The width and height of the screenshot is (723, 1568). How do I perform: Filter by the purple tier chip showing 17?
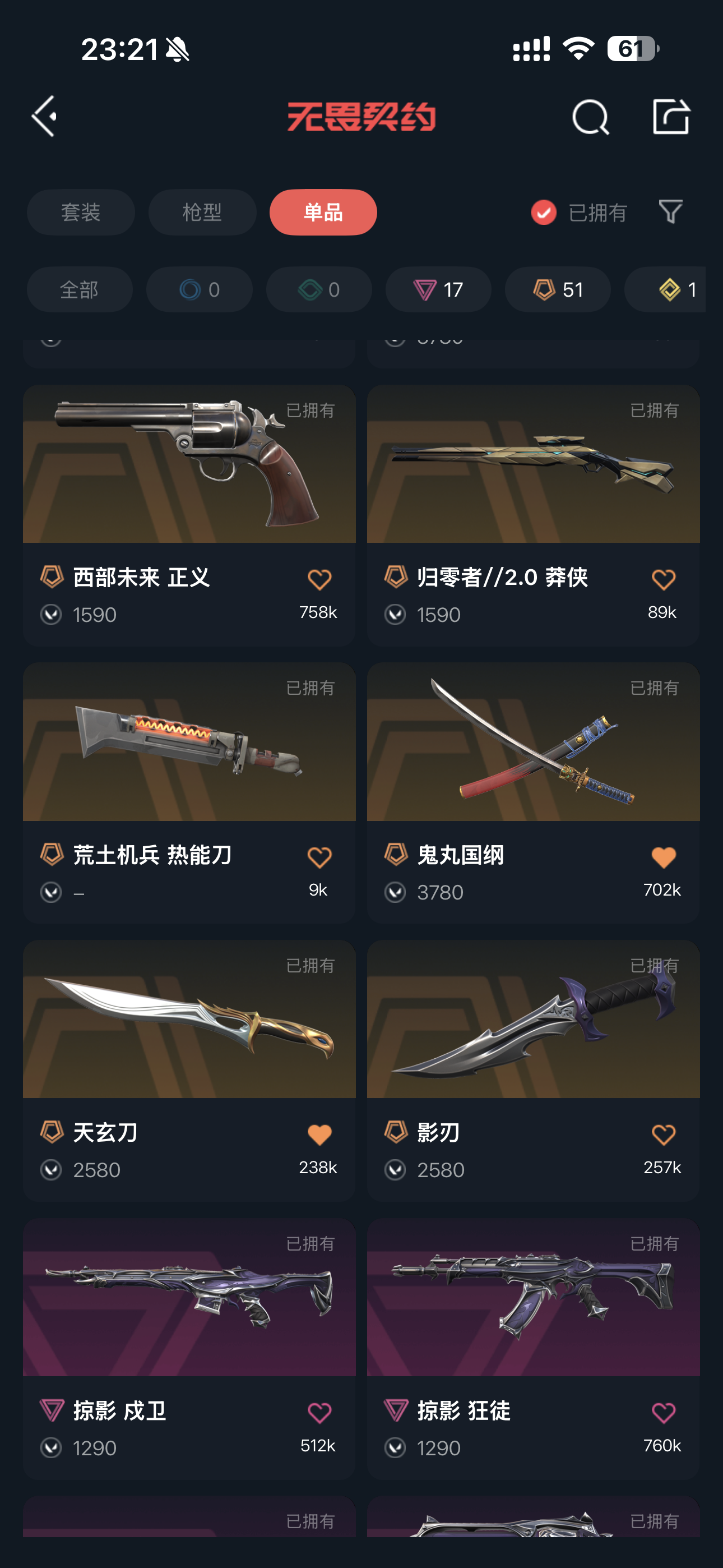tap(438, 290)
